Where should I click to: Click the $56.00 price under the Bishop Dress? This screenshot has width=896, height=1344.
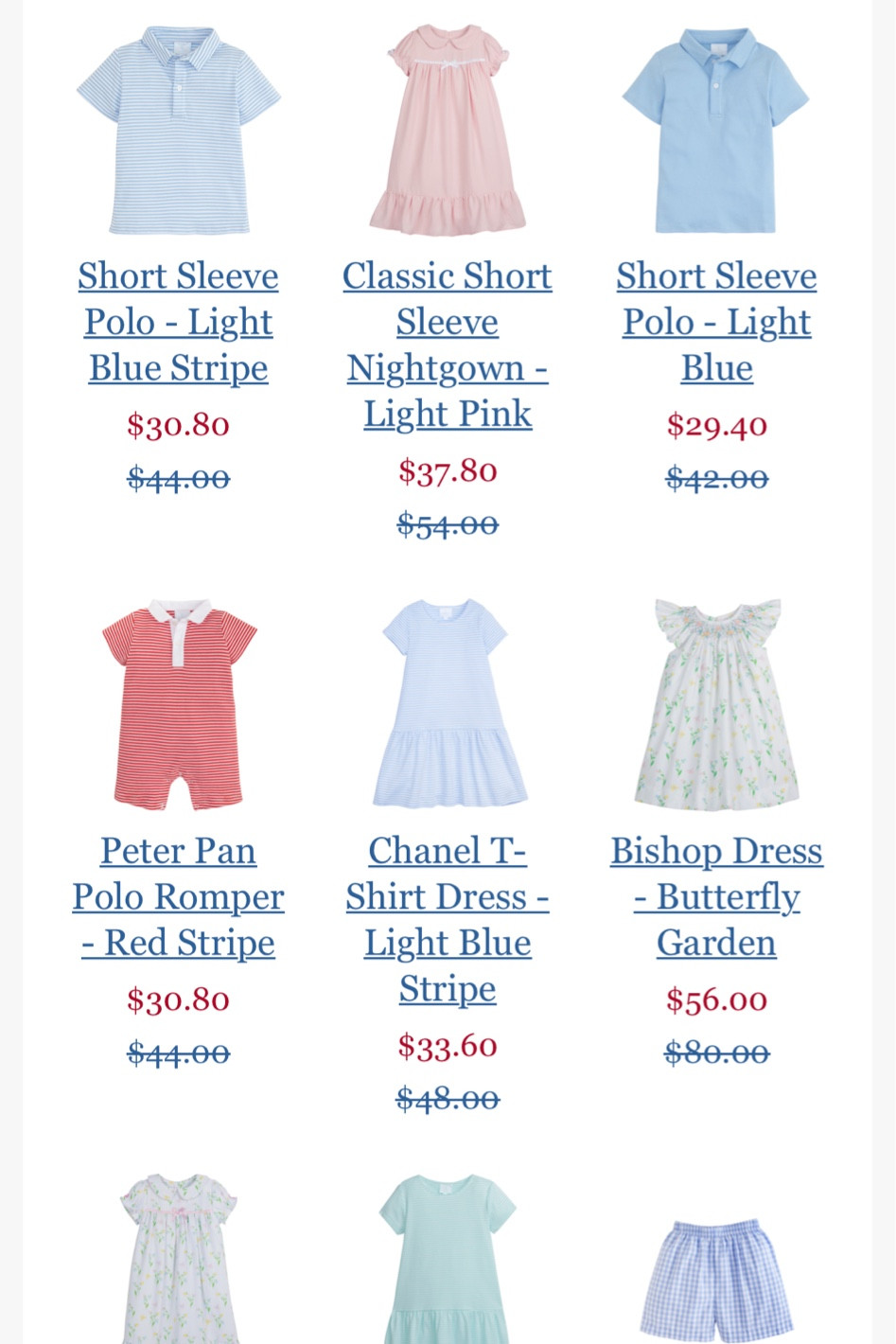tap(716, 999)
